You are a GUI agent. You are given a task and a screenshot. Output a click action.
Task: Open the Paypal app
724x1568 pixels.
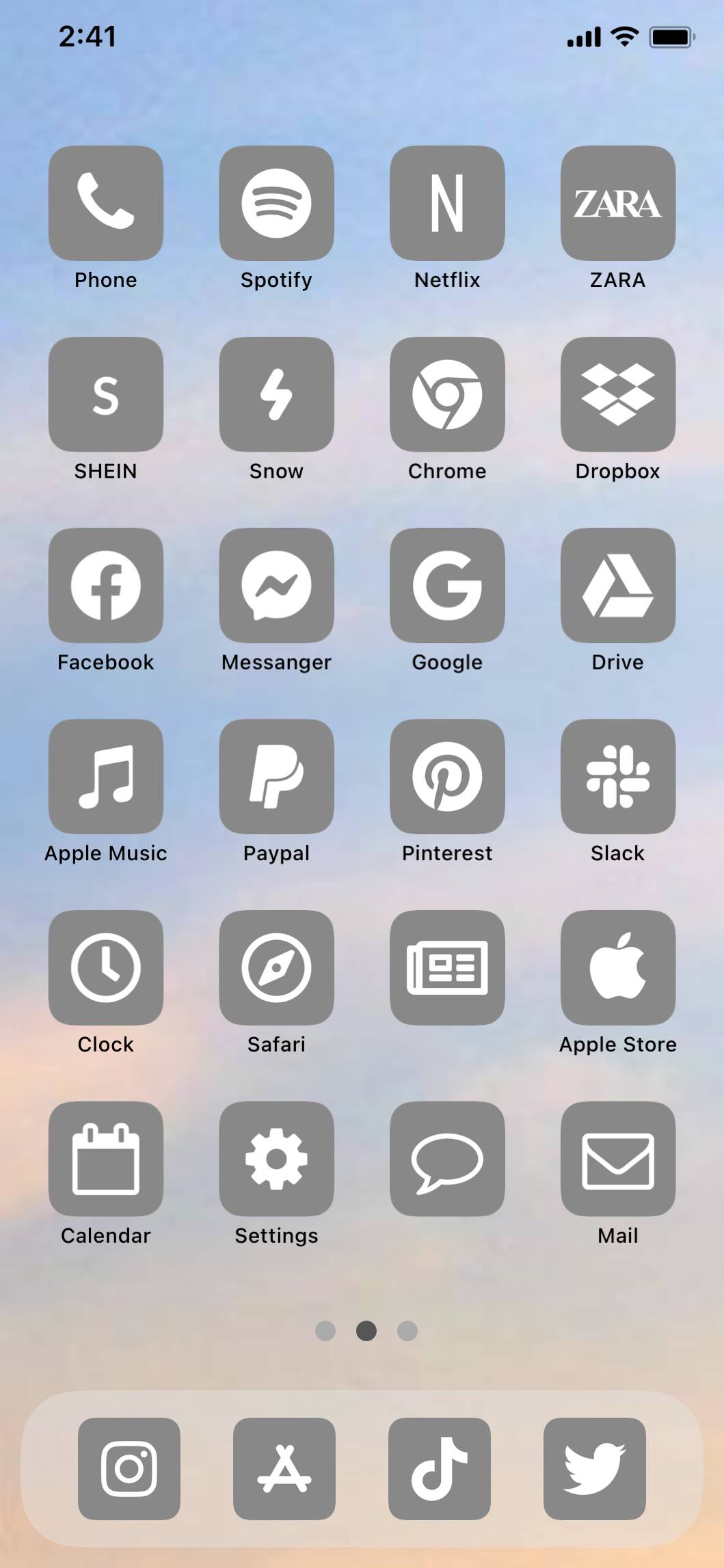tap(276, 777)
